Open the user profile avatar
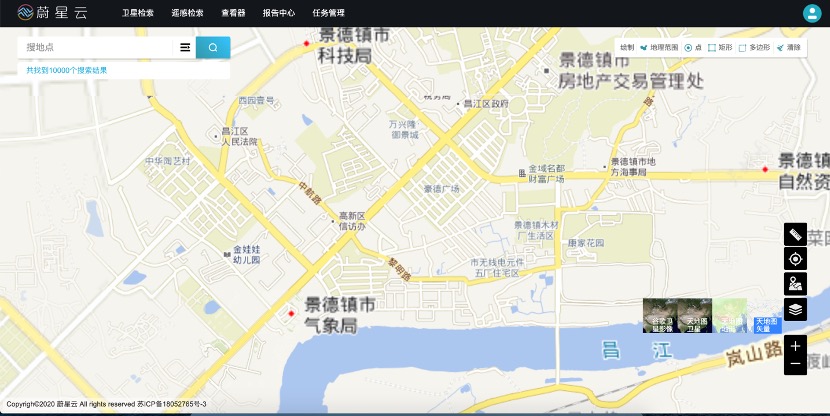This screenshot has height=416, width=830. pos(811,13)
